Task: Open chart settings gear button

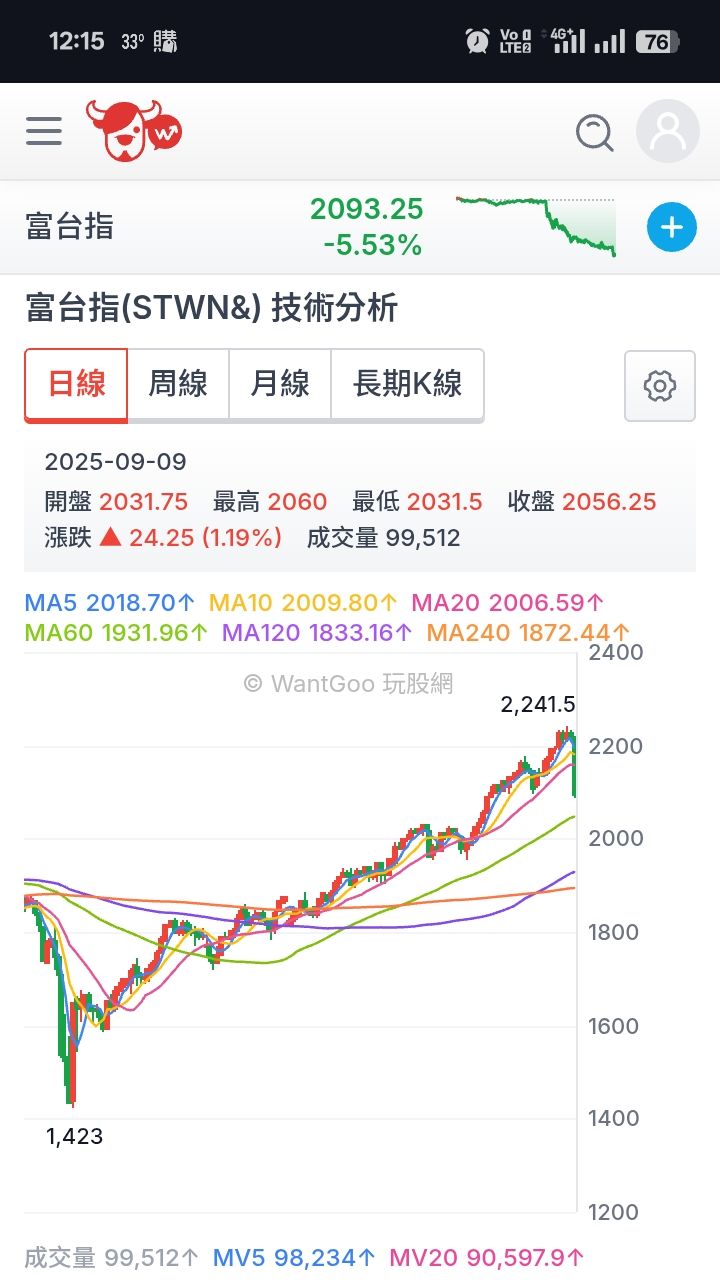Action: (x=659, y=386)
